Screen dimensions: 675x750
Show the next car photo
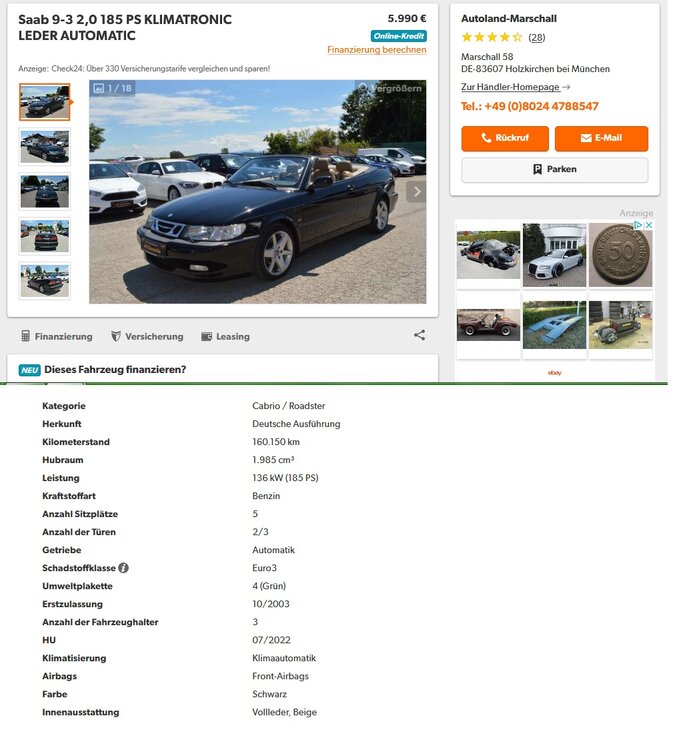(x=416, y=192)
